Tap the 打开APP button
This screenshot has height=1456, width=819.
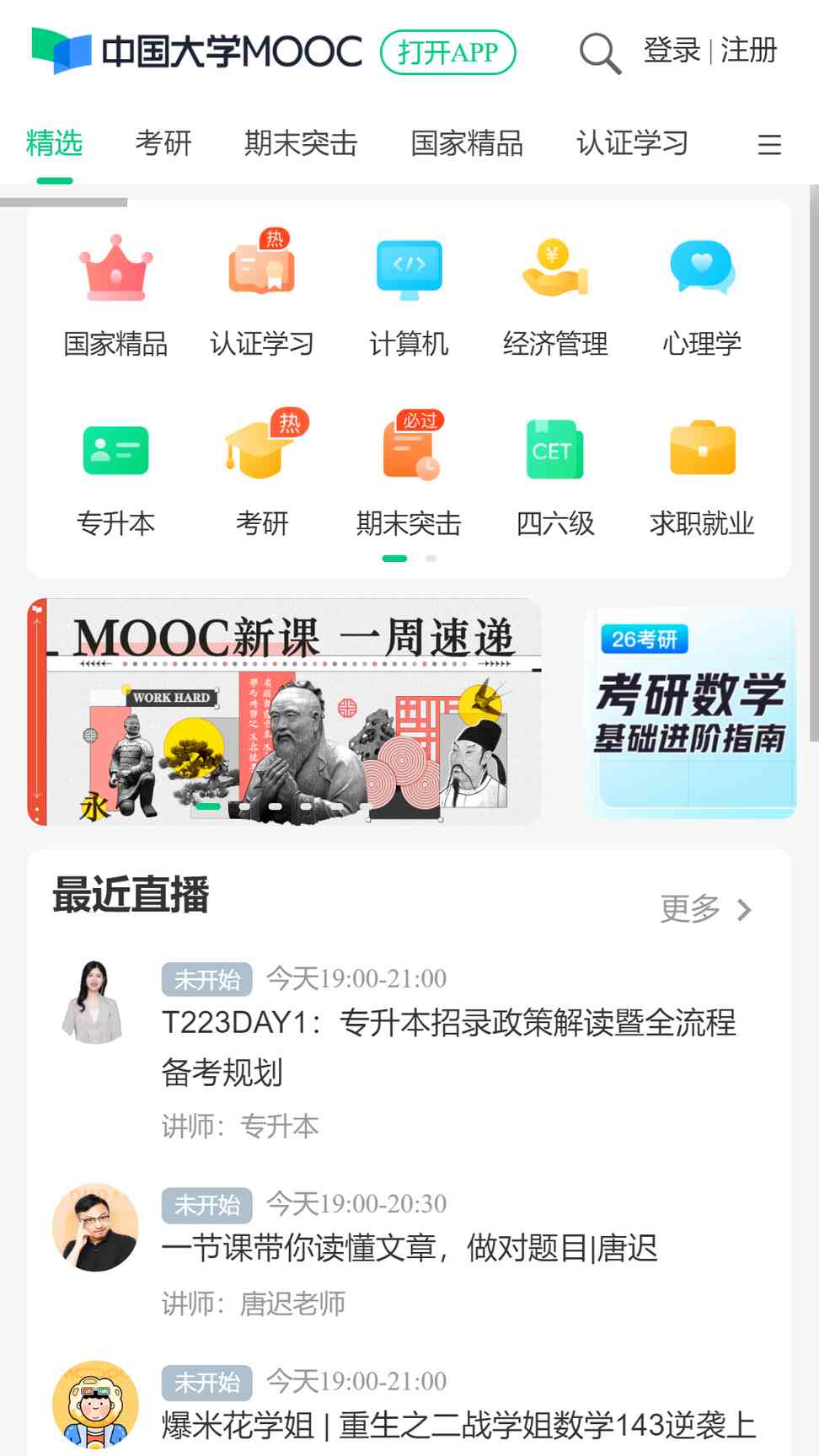click(447, 52)
